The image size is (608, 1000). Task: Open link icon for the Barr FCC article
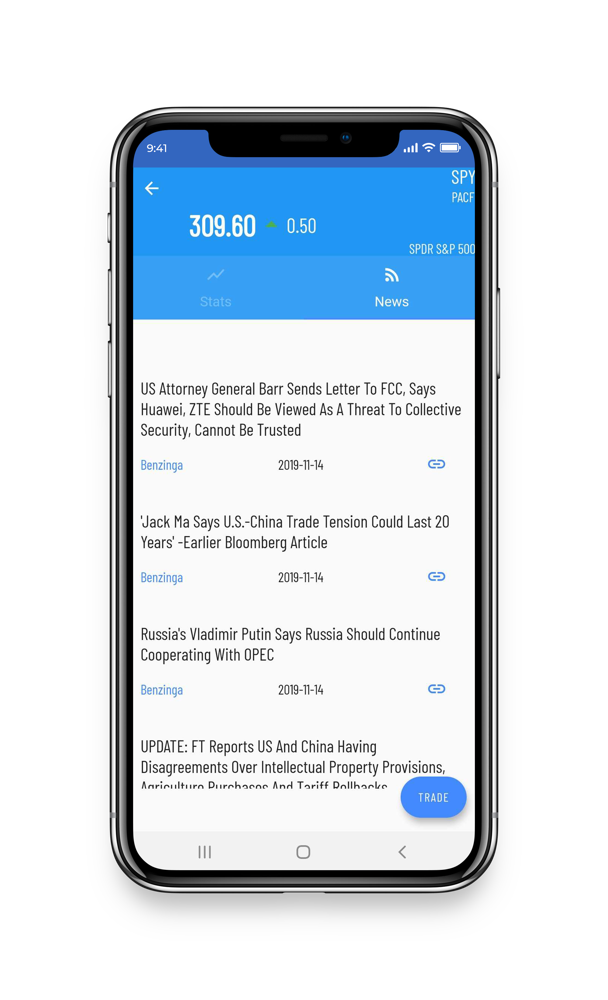(436, 464)
